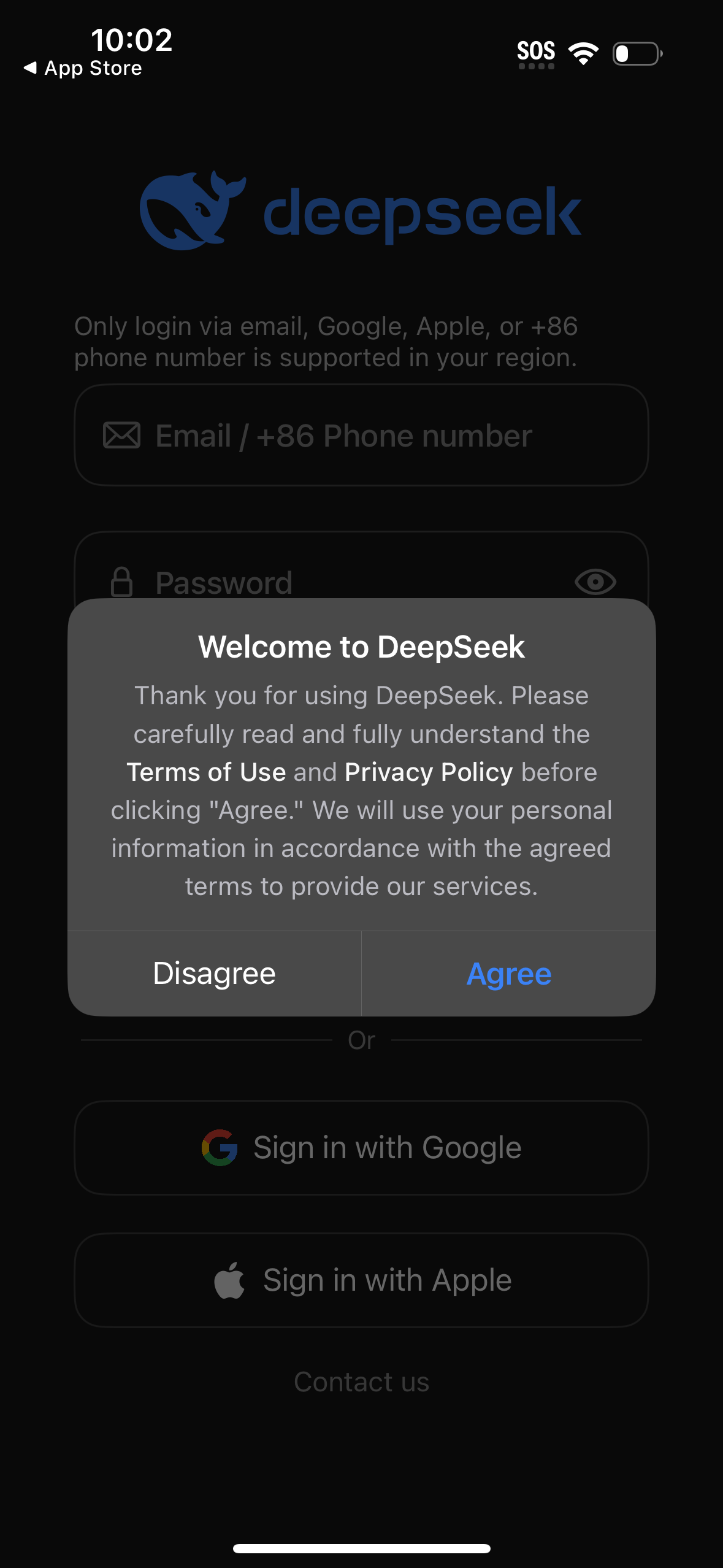
Task: Click the clock in the status bar
Action: (x=132, y=41)
